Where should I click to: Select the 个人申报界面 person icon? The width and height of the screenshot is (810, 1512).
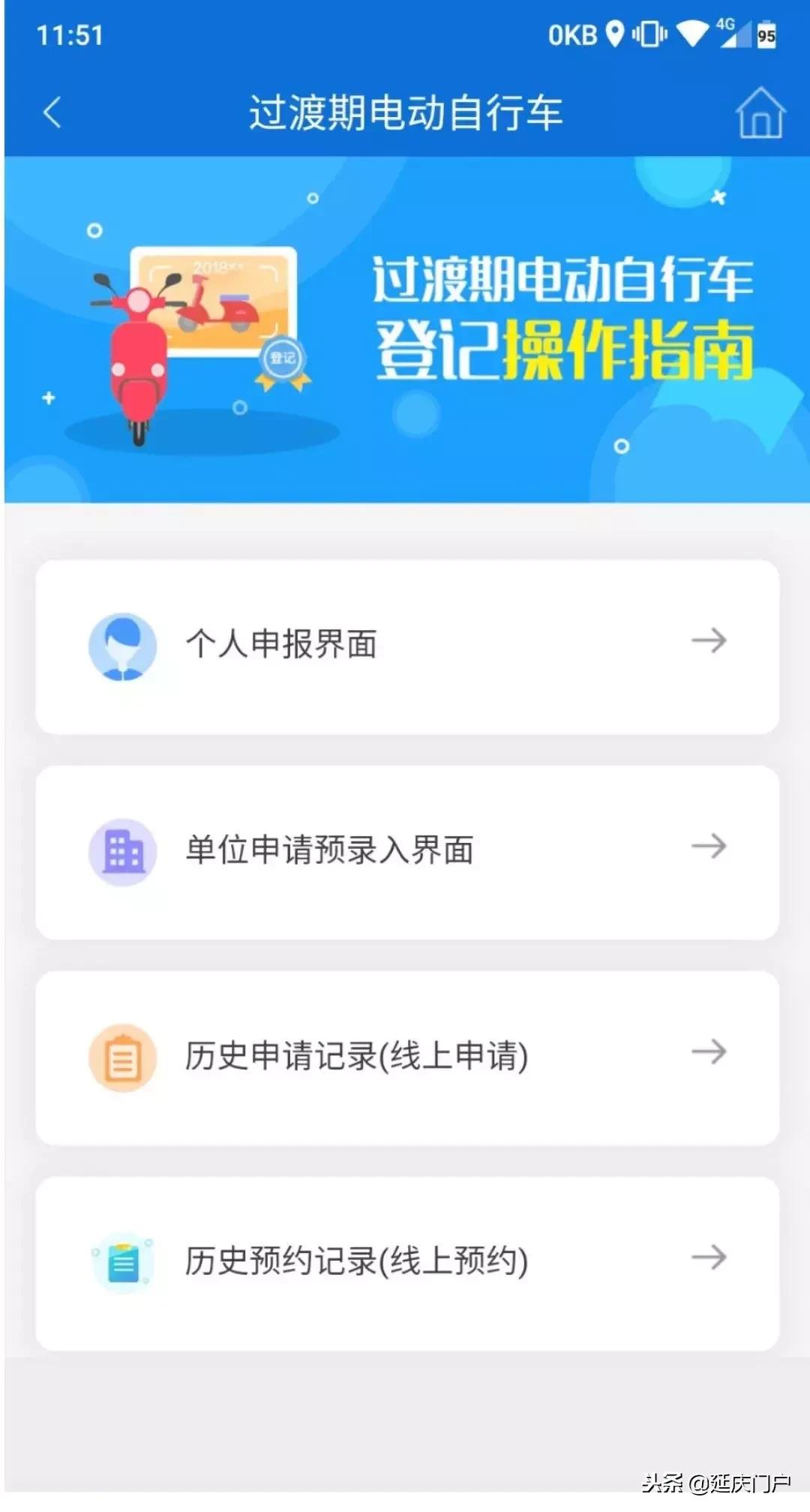(x=124, y=645)
